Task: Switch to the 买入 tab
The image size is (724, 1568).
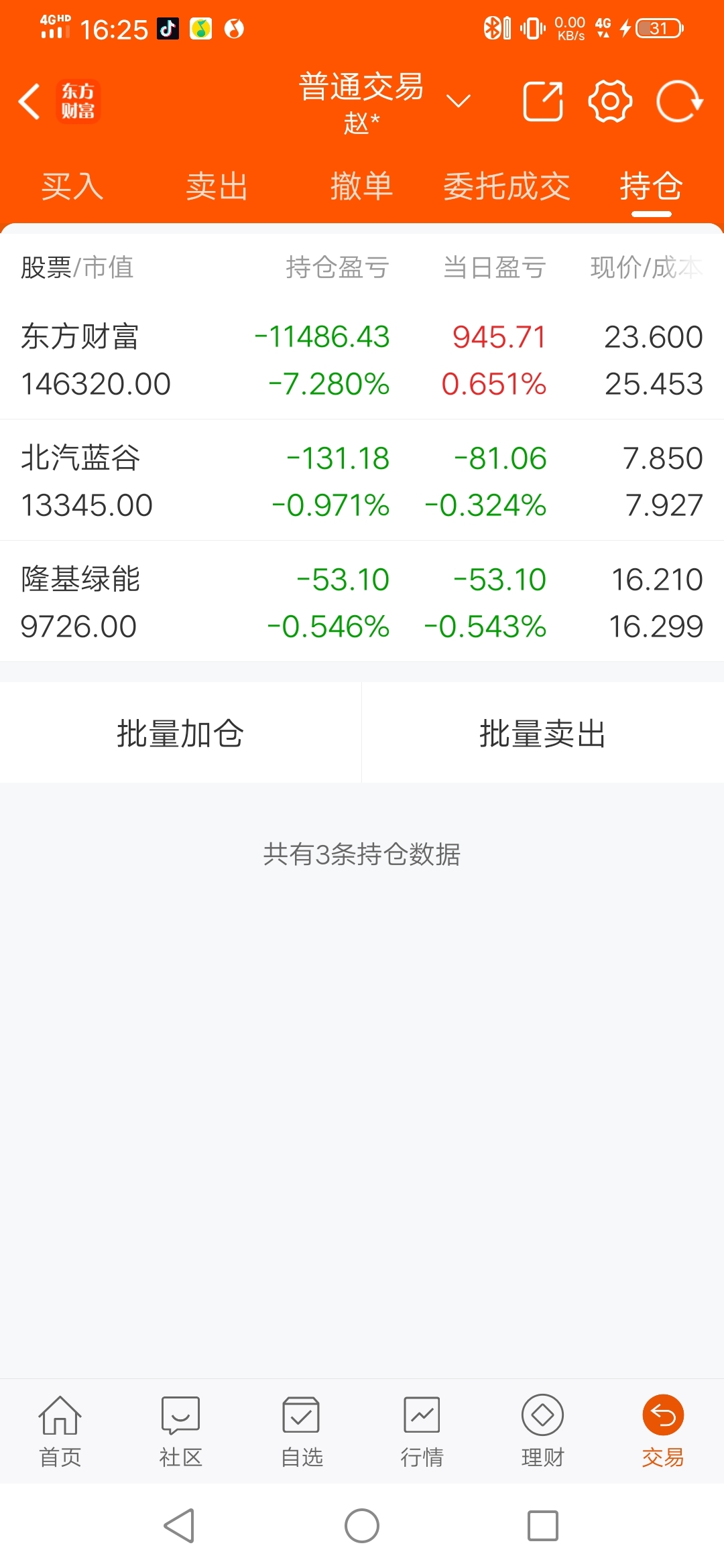Action: [x=72, y=186]
